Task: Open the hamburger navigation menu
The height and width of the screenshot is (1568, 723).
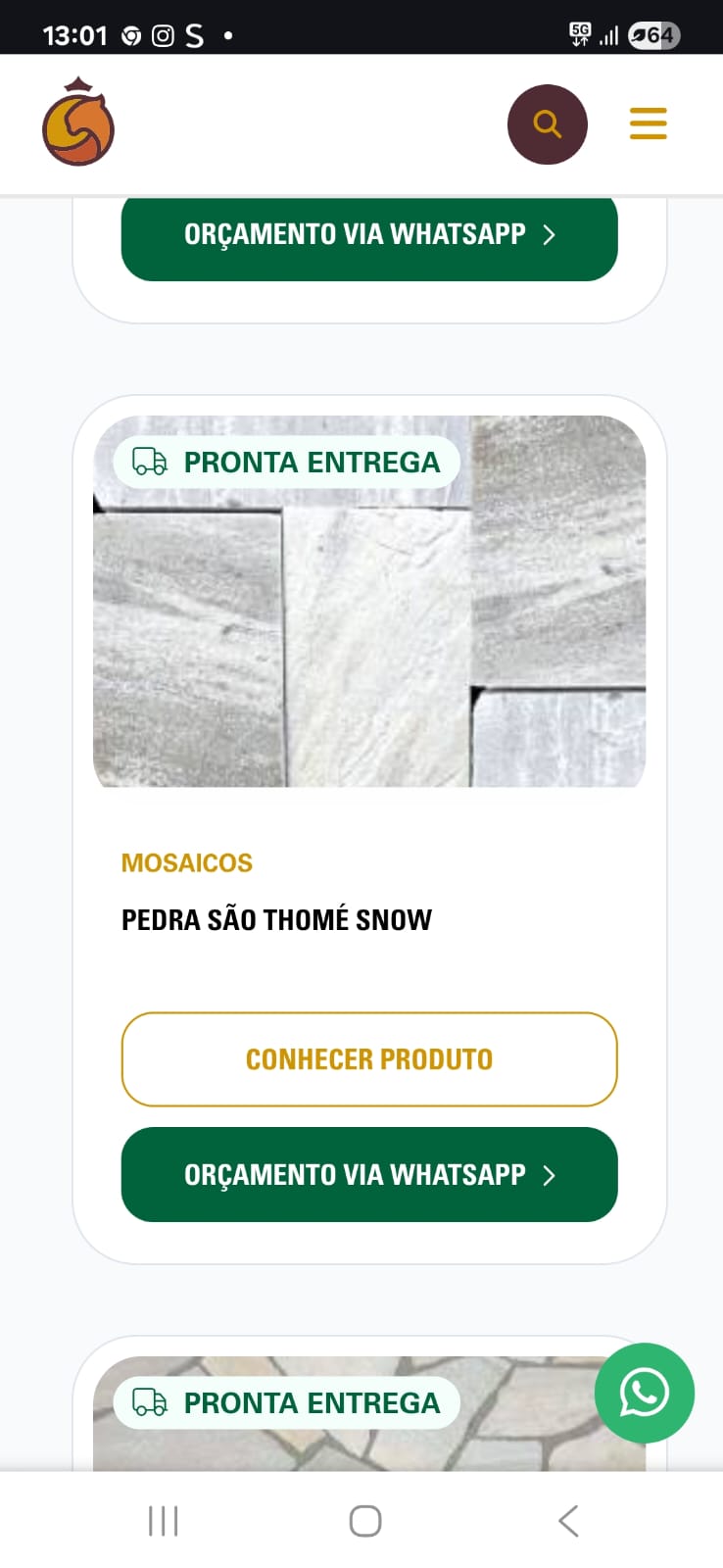Action: (x=648, y=123)
